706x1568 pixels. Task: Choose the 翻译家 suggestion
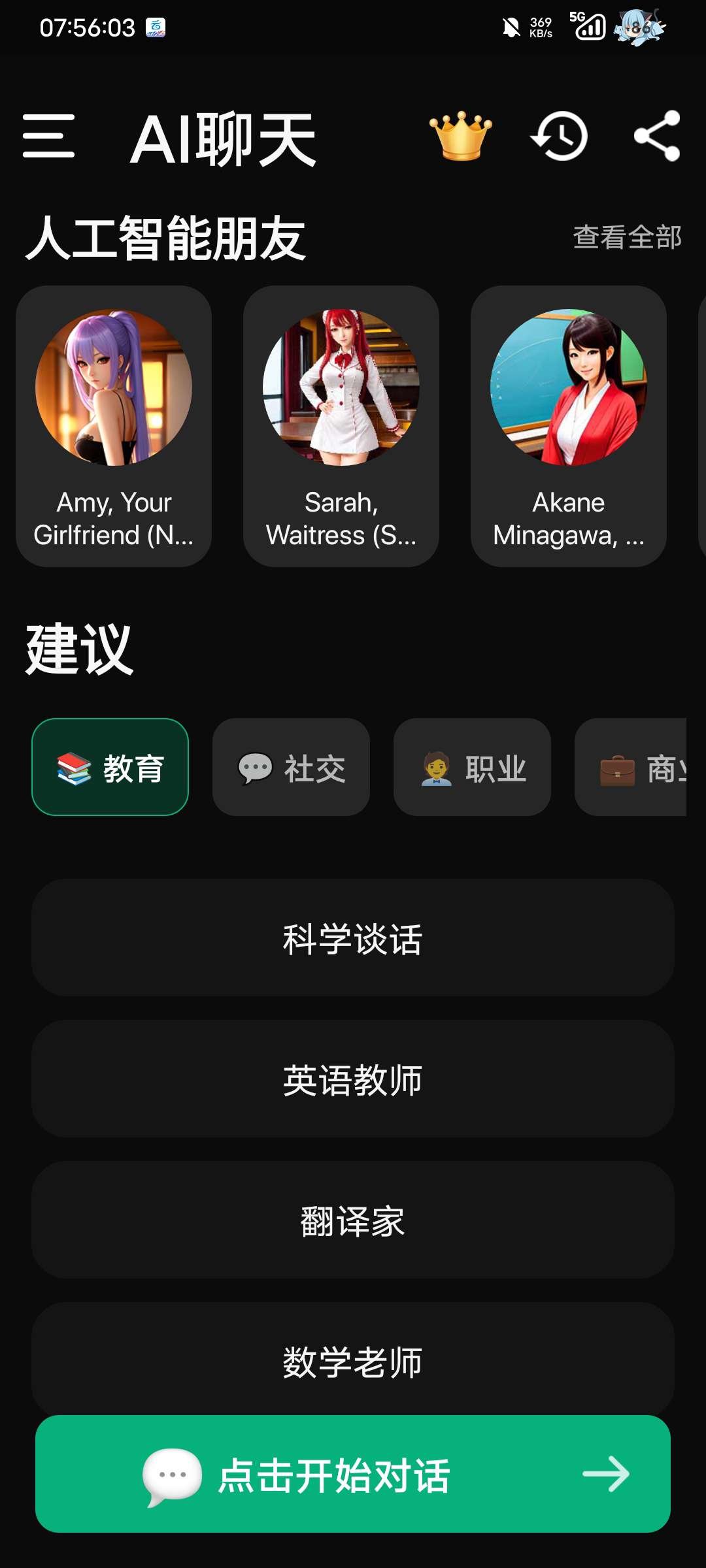pos(353,1222)
